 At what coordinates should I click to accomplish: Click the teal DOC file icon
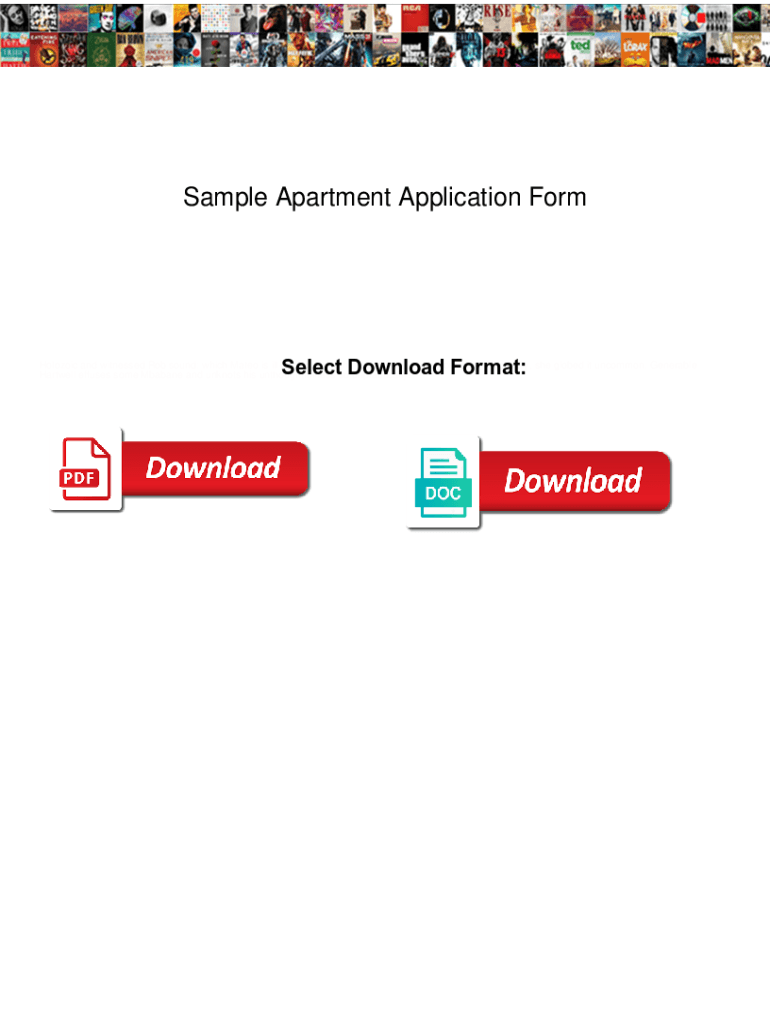pos(444,481)
